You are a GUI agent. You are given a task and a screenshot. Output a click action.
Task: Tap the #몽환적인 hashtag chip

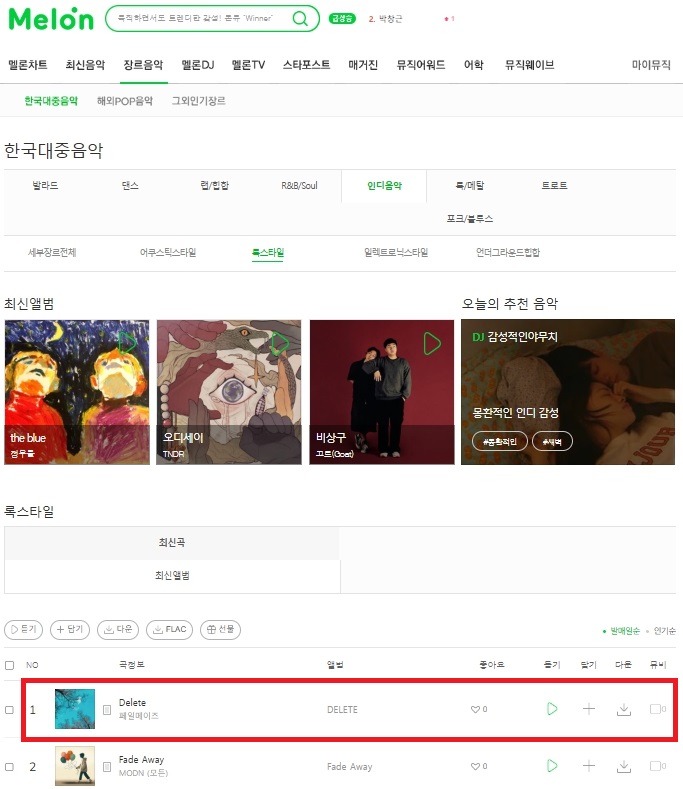(x=500, y=441)
